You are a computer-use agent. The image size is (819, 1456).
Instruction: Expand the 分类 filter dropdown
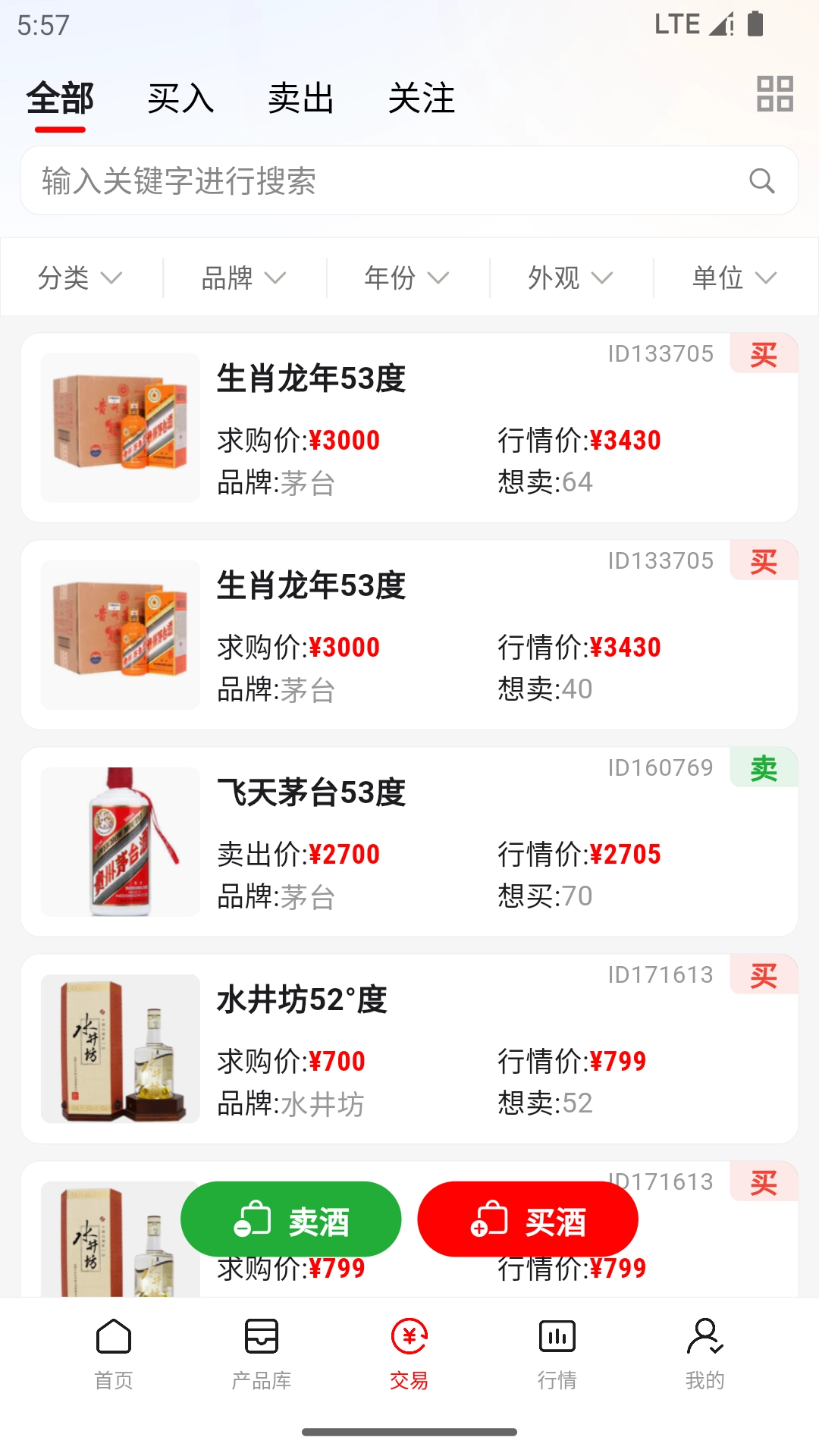coord(80,278)
